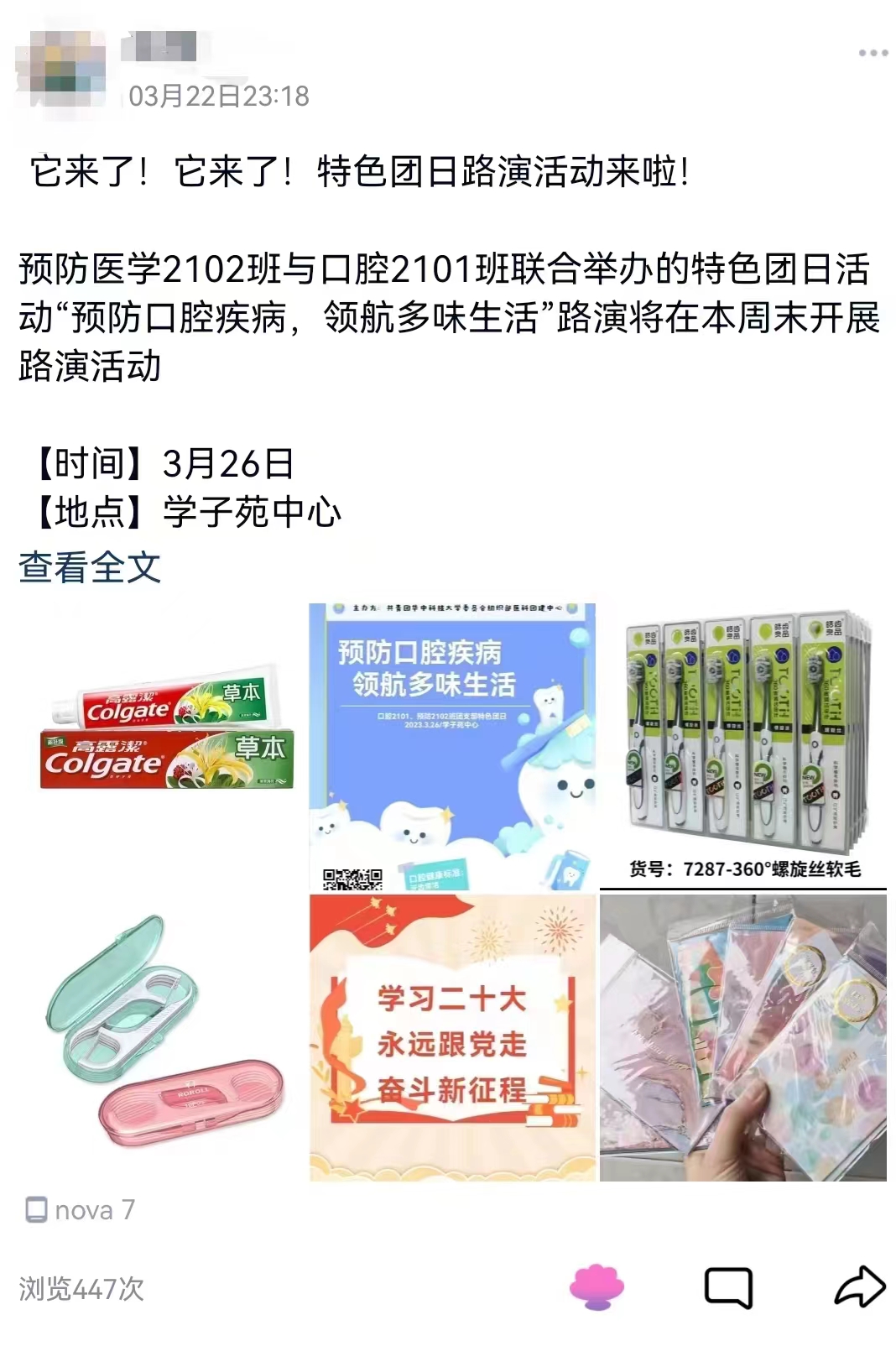View the blue 预防口腔疾病 poster image
The image size is (896, 1346).
coord(452,746)
